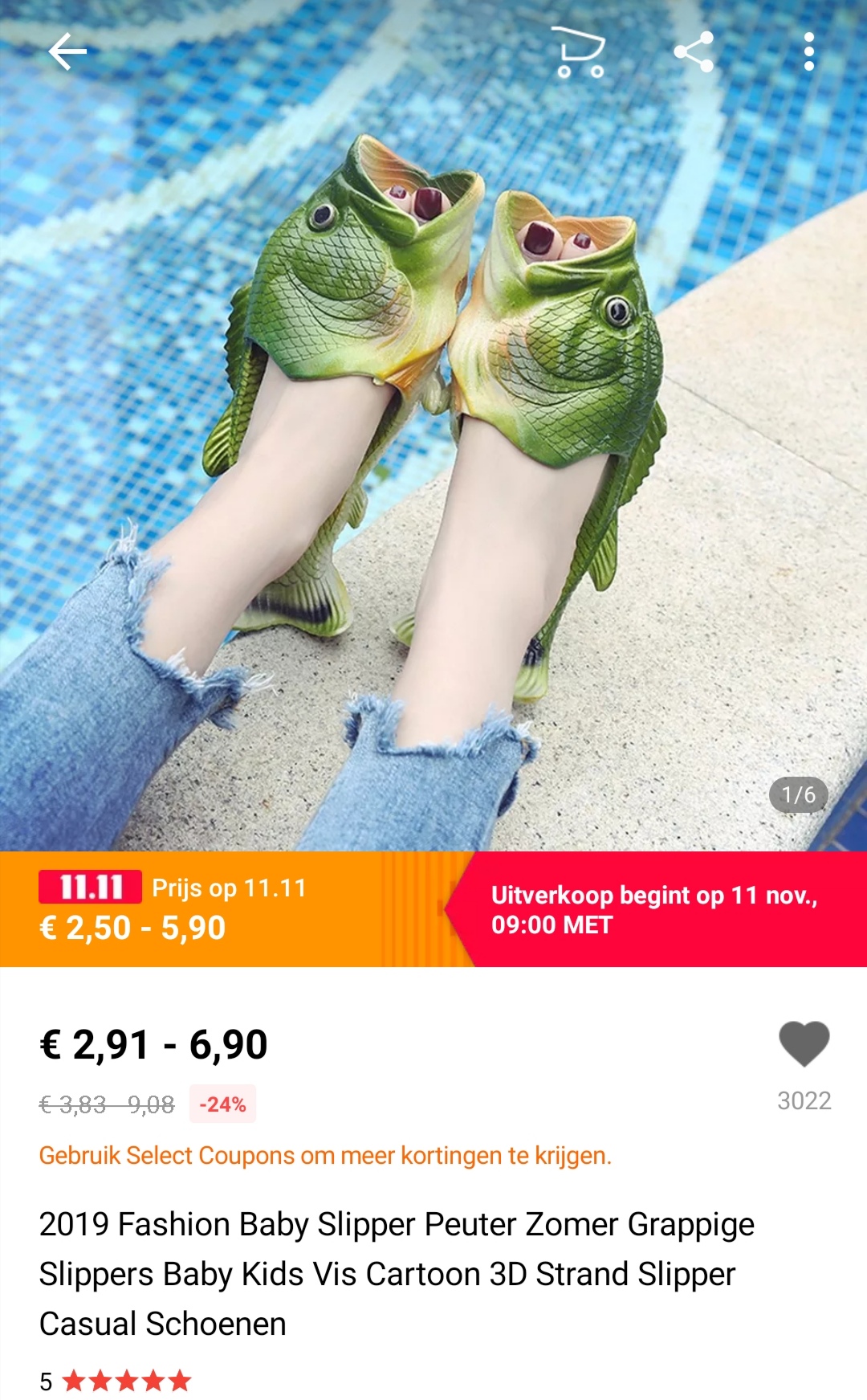Share this fish slipper product

point(694,52)
